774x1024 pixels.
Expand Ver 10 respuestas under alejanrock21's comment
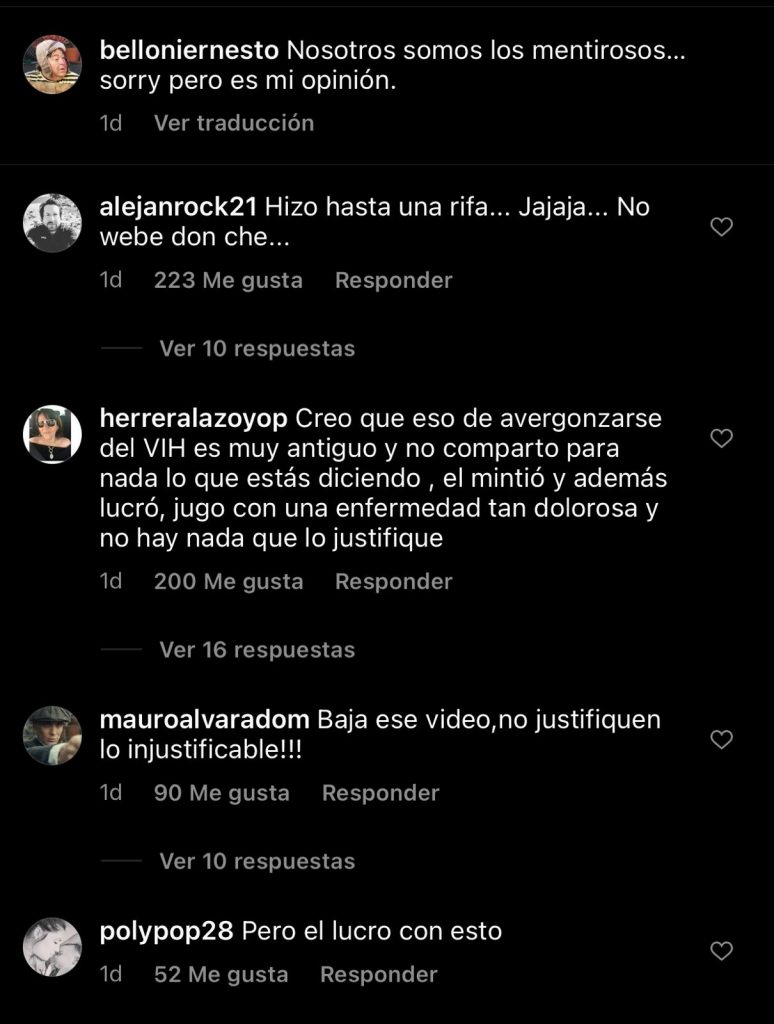click(x=257, y=349)
